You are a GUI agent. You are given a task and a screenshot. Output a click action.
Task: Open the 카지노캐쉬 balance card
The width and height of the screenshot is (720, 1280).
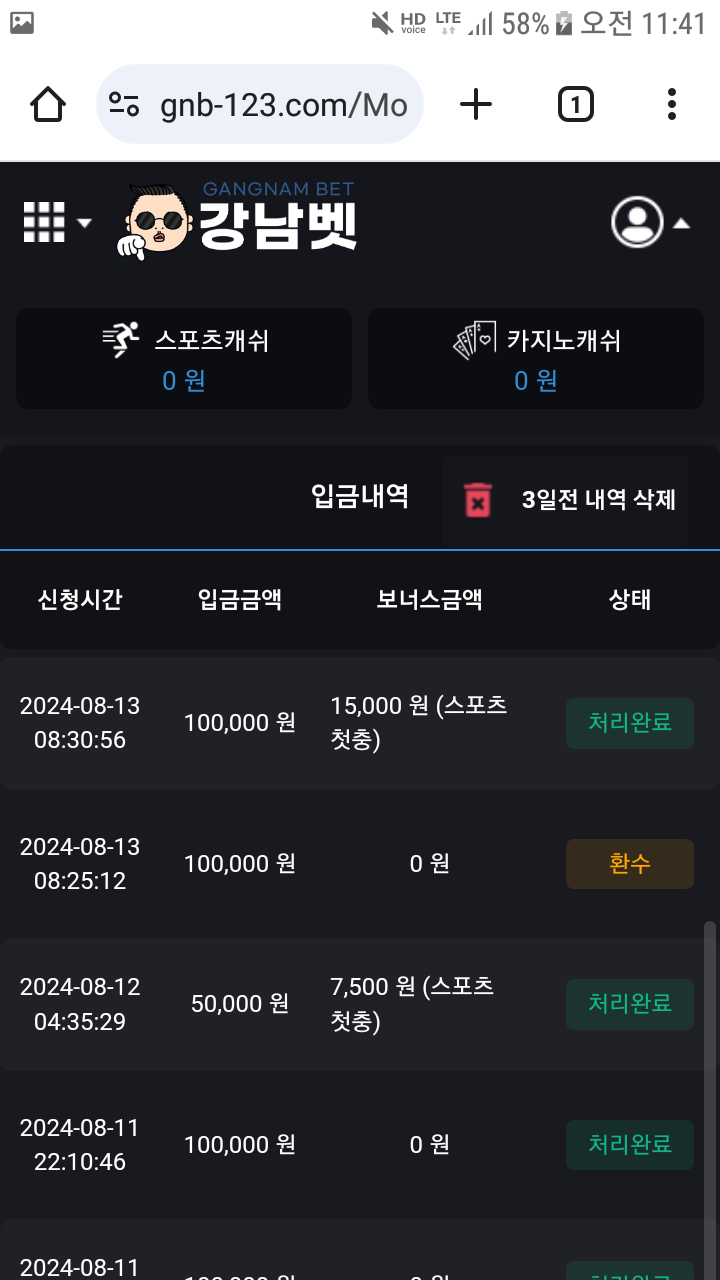(x=536, y=359)
